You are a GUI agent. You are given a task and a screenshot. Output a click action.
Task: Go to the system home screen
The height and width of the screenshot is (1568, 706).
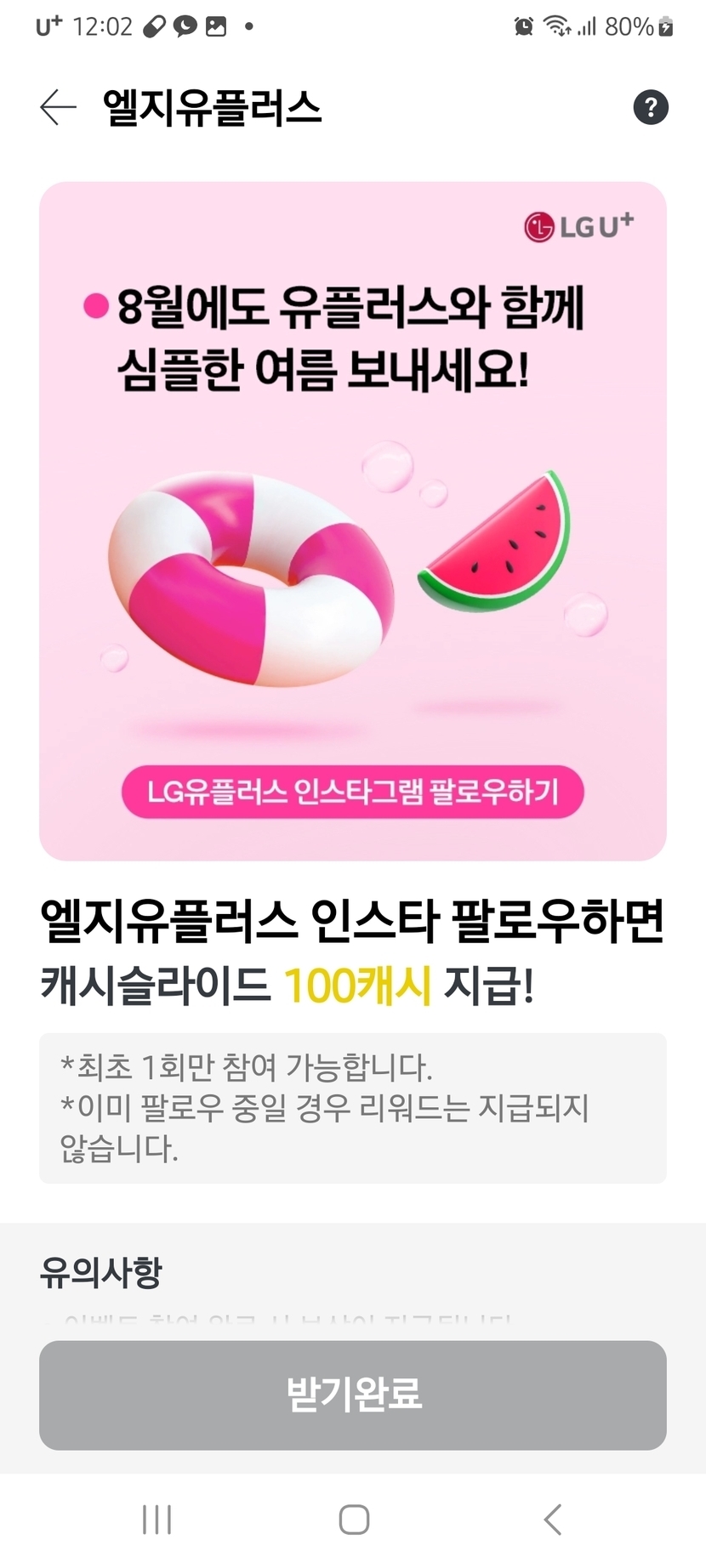[353, 1520]
